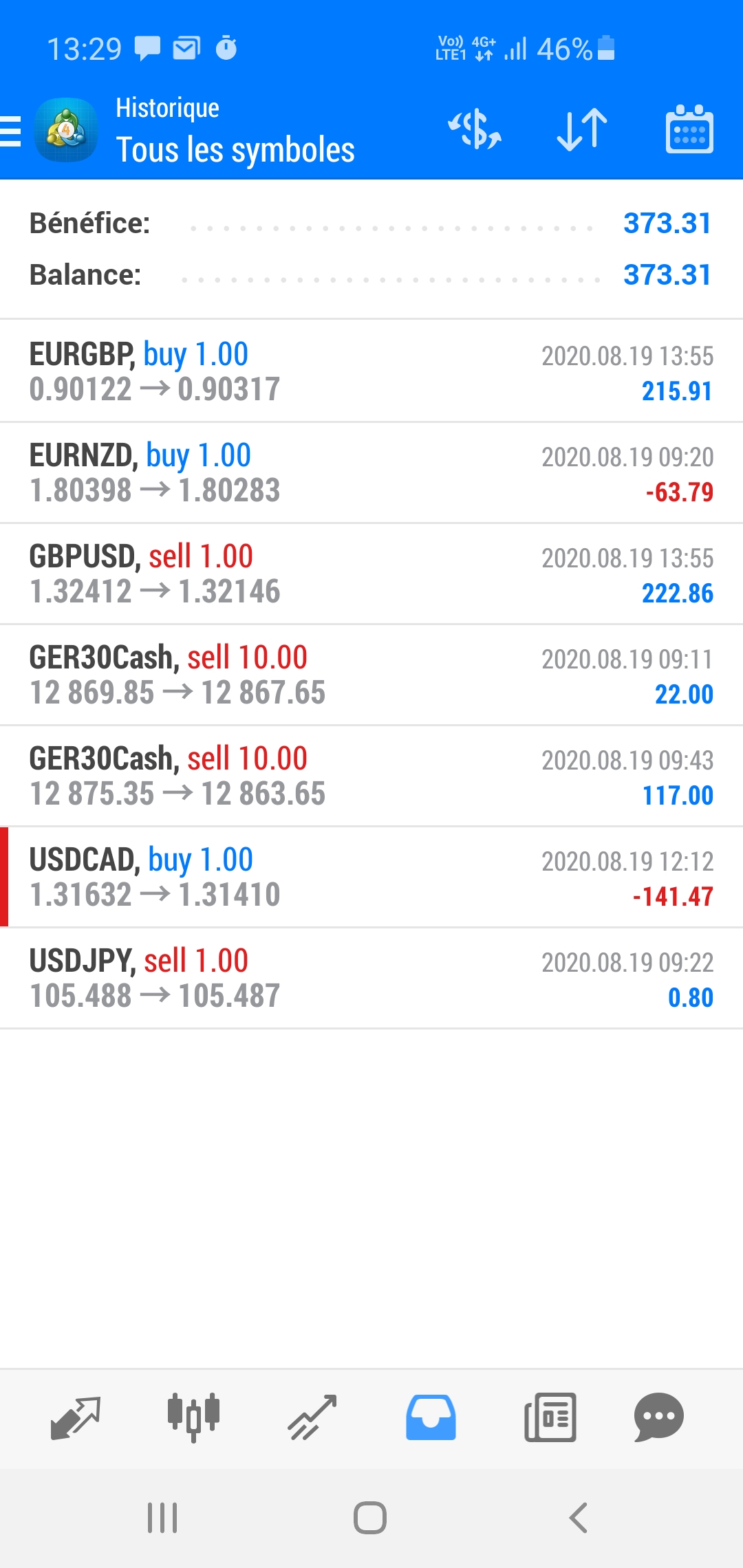The height and width of the screenshot is (1568, 743).
Task: Open the EURGBP buy trade details
Action: point(371,371)
